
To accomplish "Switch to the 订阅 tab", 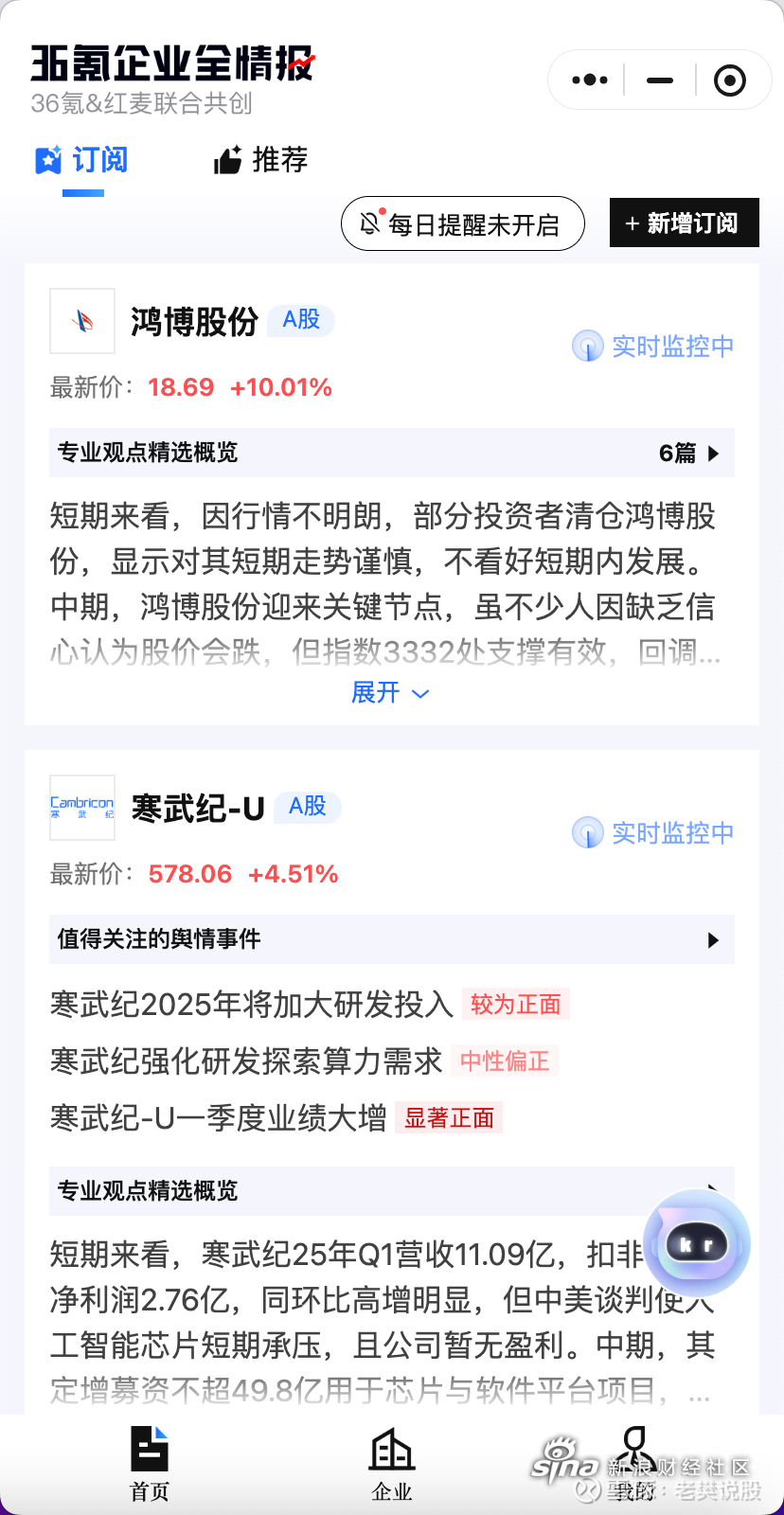I will coord(82,160).
